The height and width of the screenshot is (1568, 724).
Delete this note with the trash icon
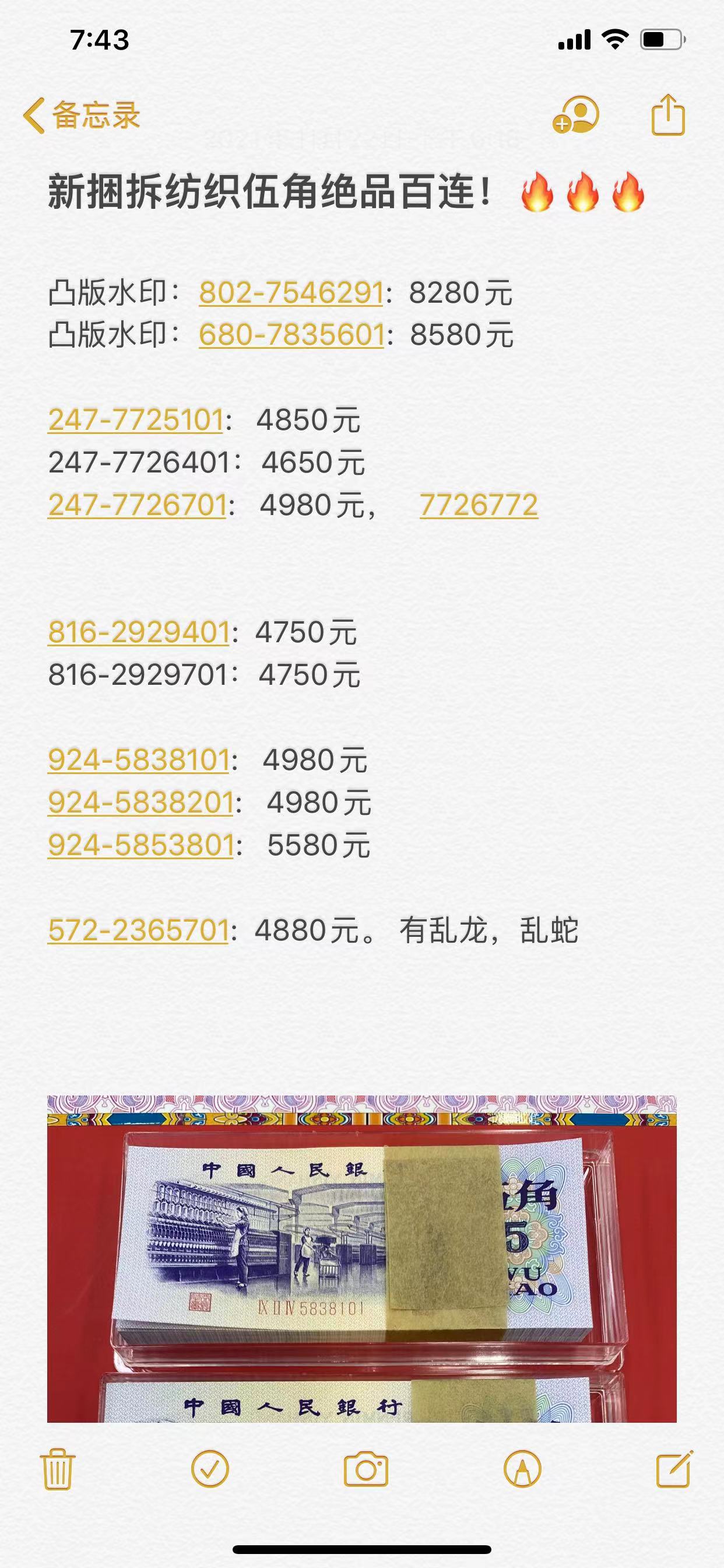(58, 1469)
